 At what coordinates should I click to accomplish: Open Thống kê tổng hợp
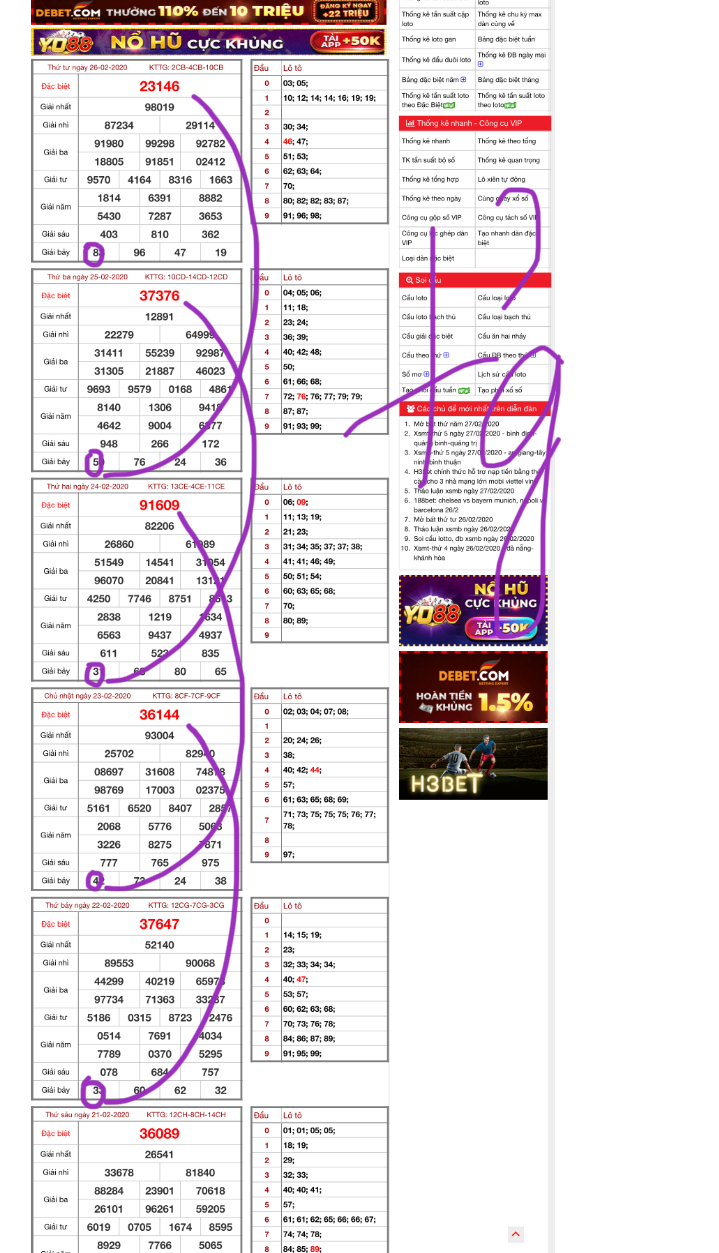430,179
